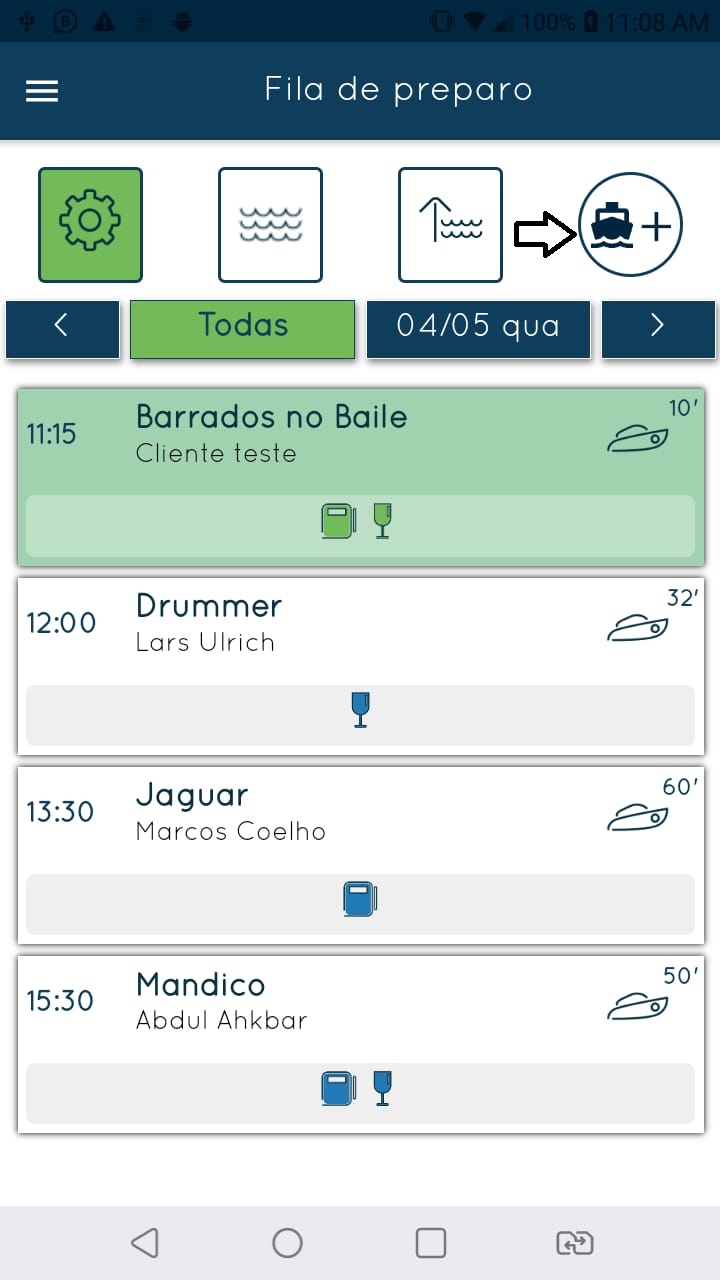Select the Todas filter

242,328
